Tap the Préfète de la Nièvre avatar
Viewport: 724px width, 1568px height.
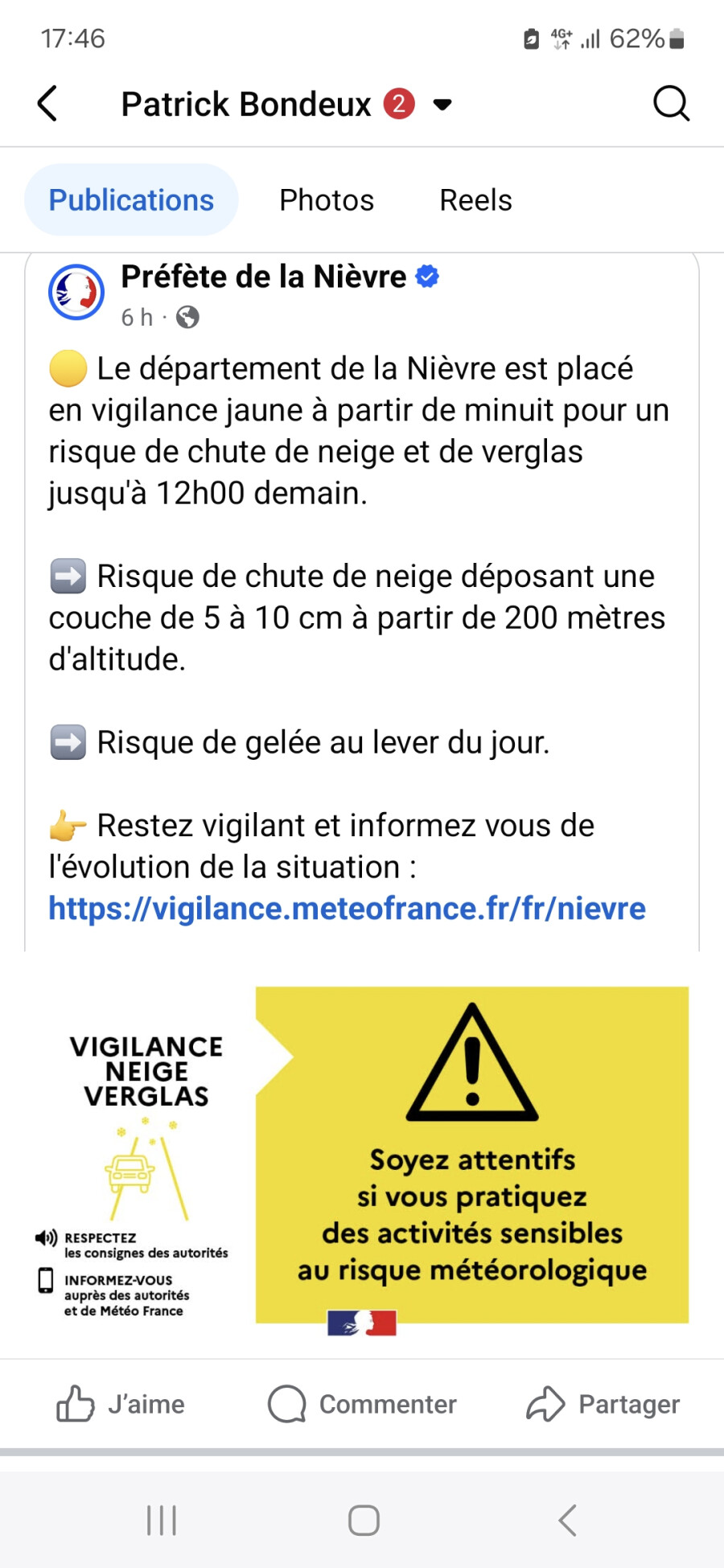point(76,292)
